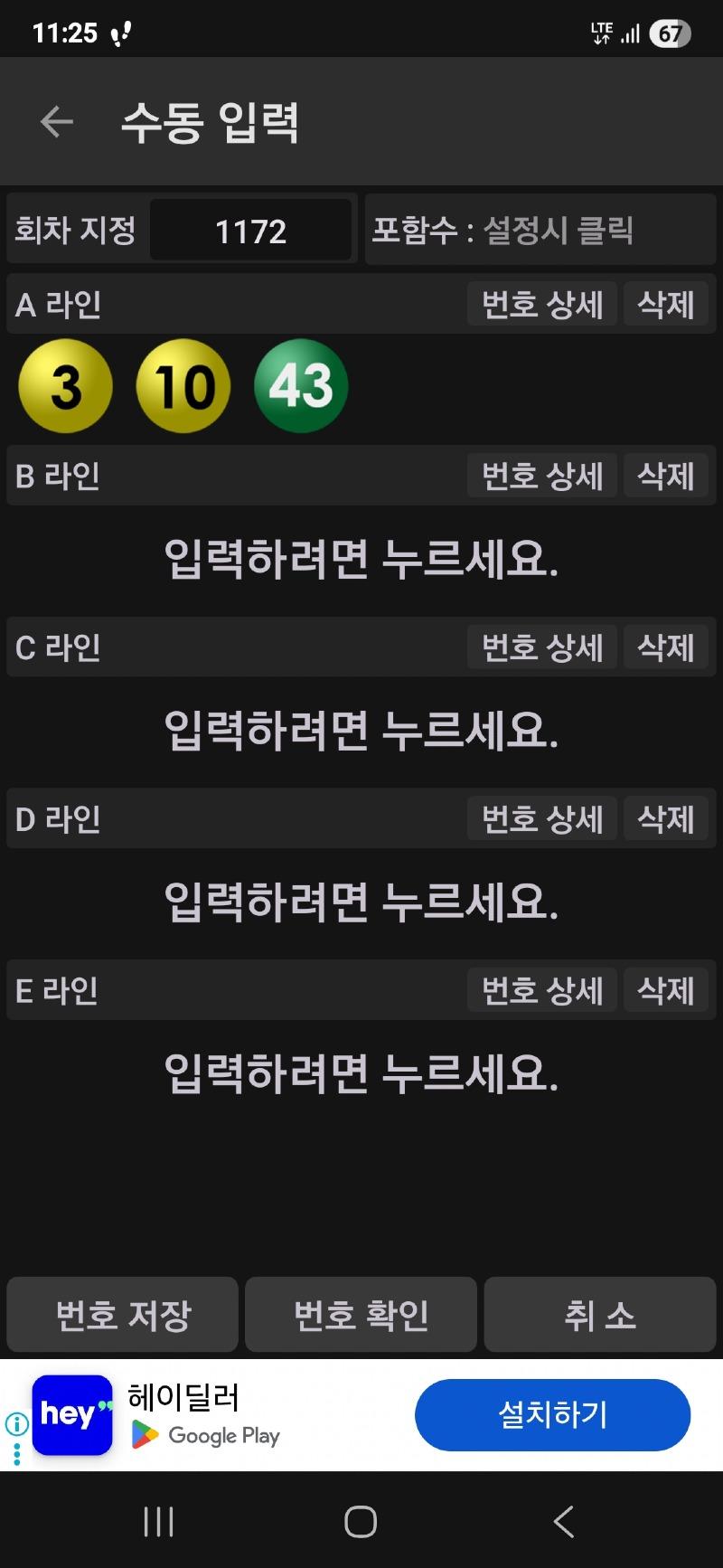Tap B 라인 area to enter numbers
The height and width of the screenshot is (1568, 723).
[x=361, y=558]
